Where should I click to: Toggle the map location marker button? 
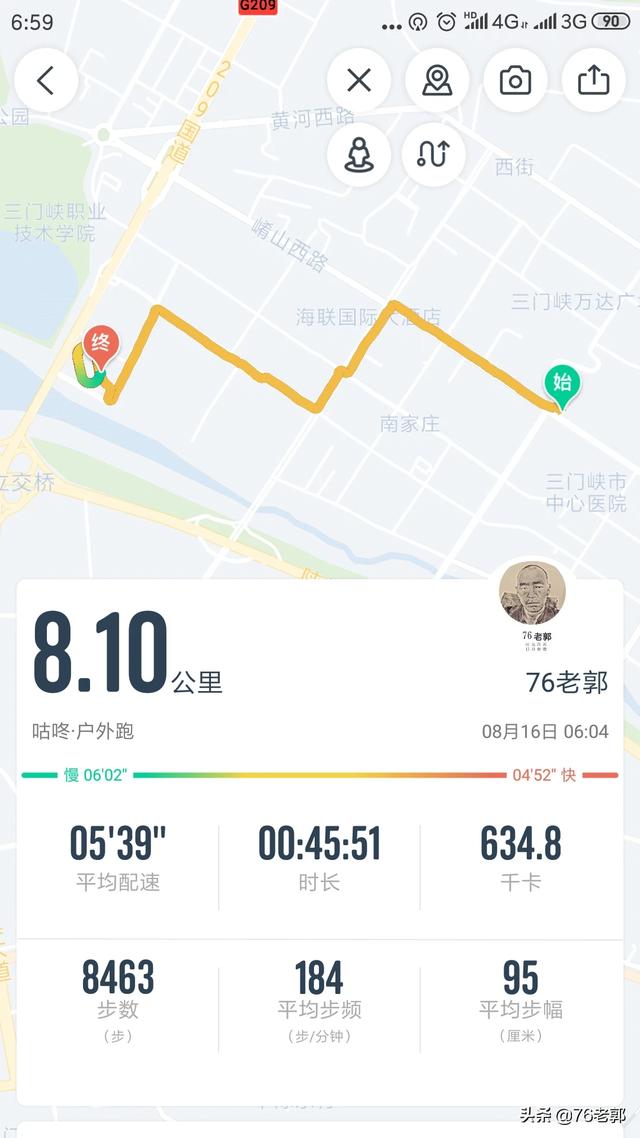click(437, 80)
